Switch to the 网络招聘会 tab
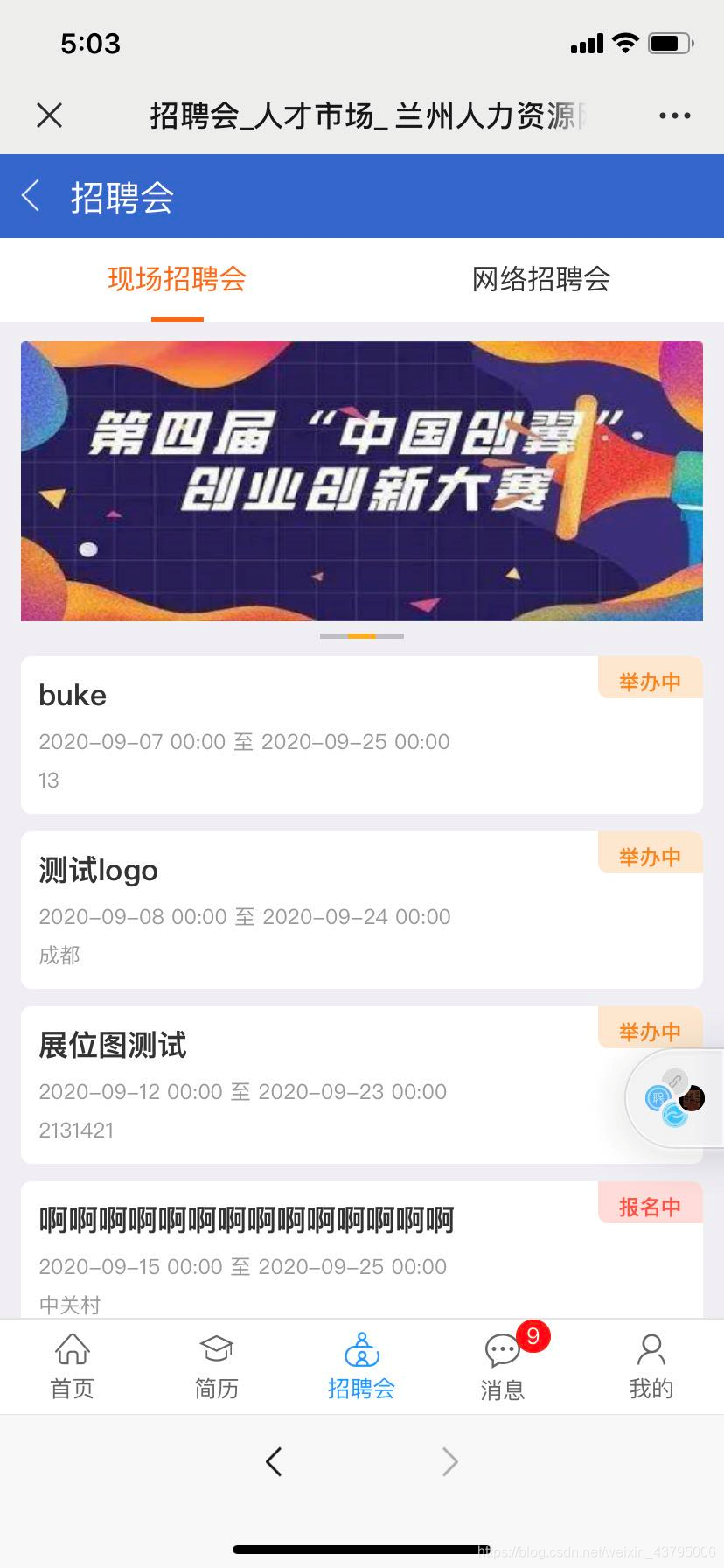 (541, 279)
